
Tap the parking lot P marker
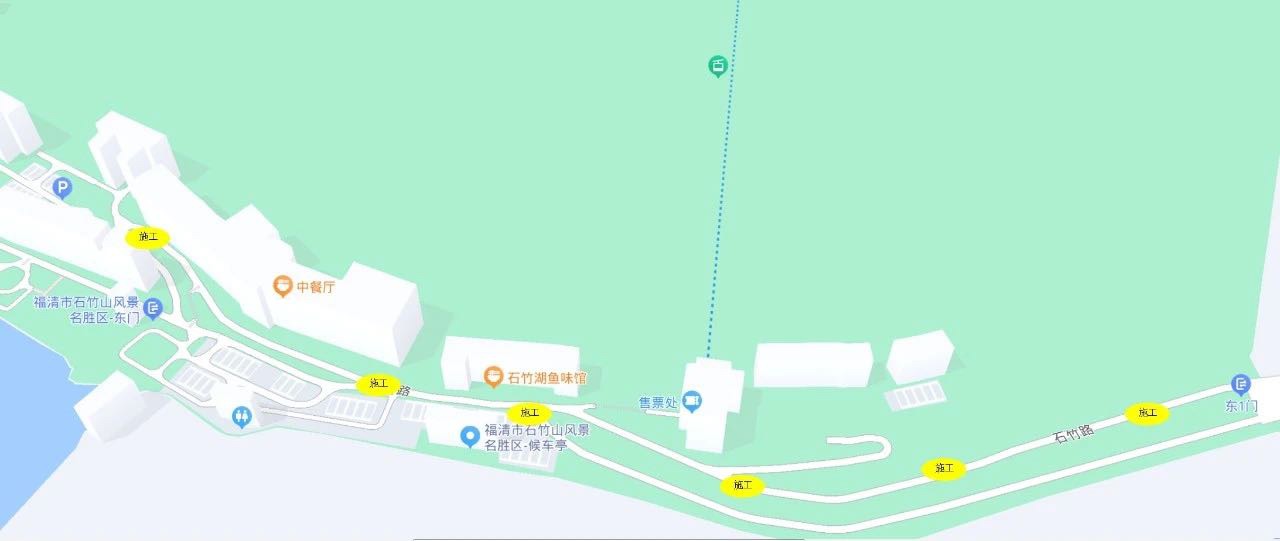(x=62, y=187)
